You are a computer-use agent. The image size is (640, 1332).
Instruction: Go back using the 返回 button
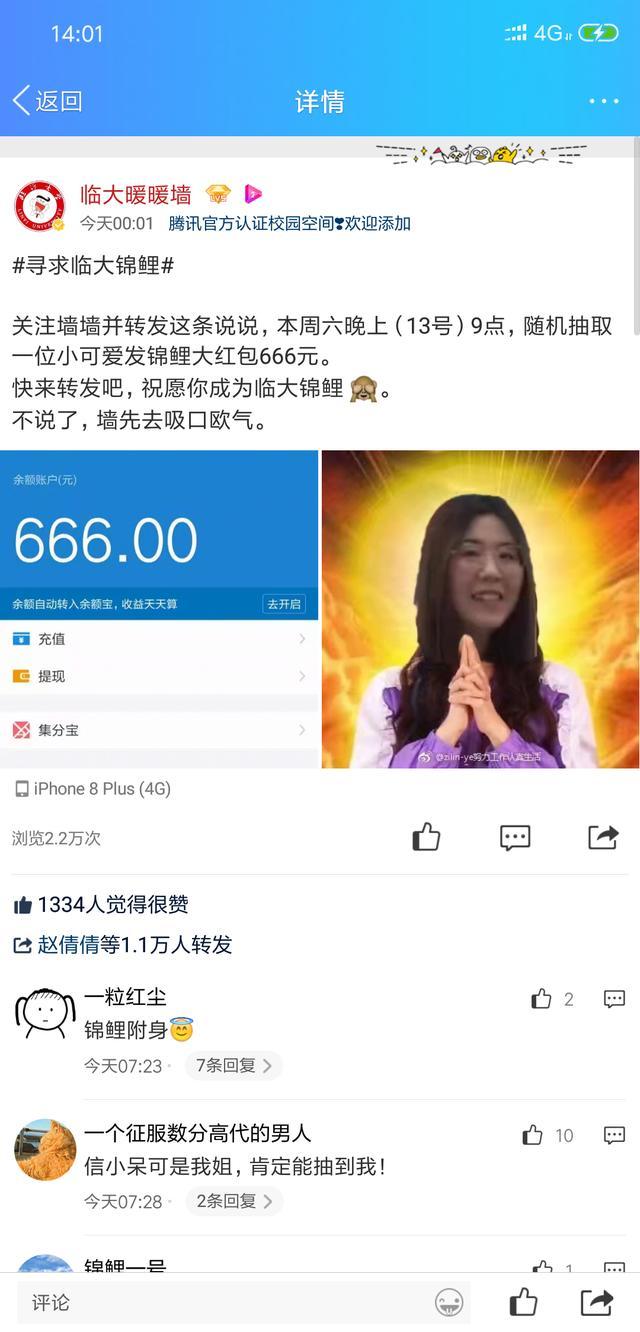[x=47, y=101]
